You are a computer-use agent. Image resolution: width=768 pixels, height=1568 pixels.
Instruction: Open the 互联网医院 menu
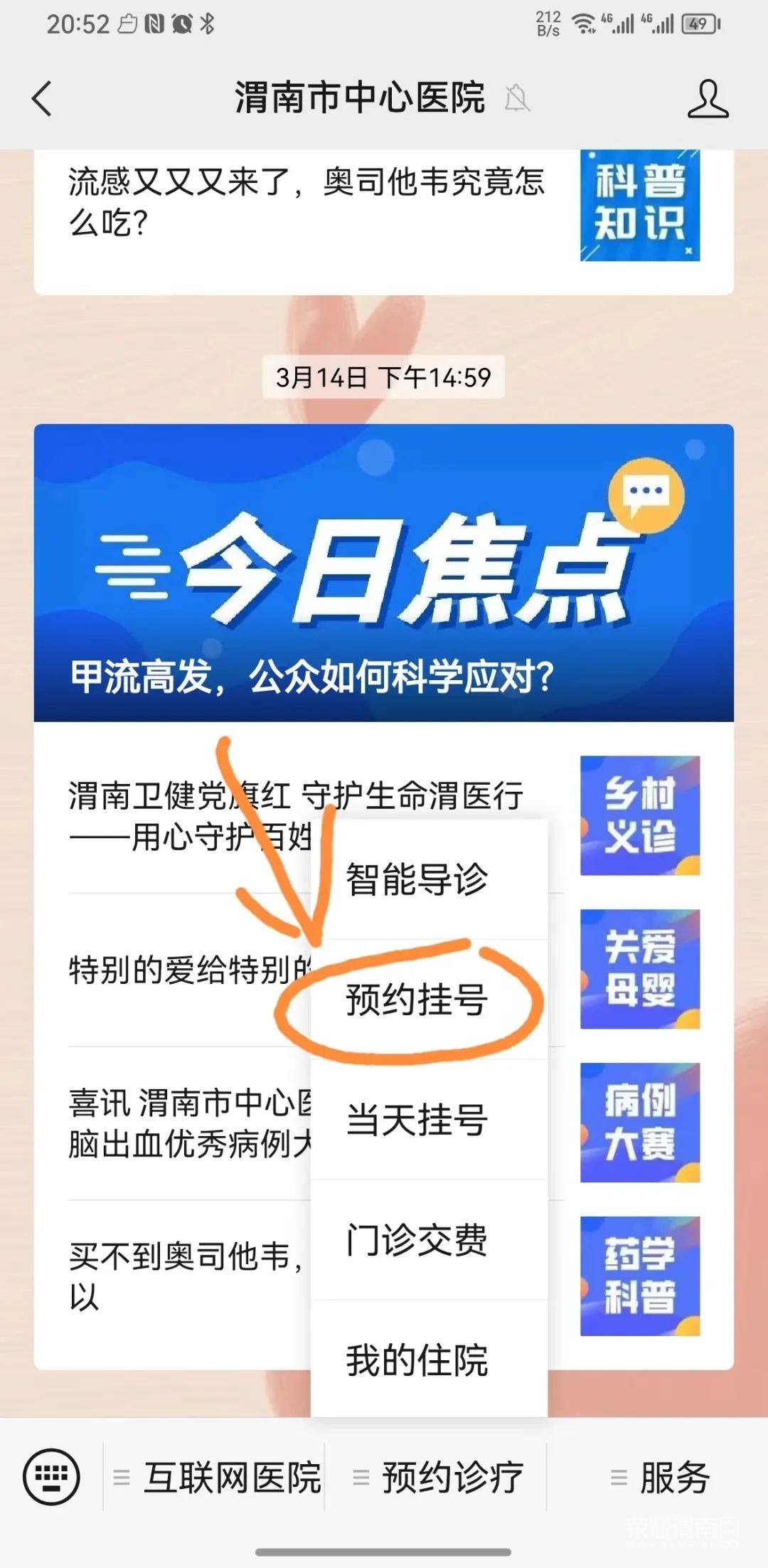pos(217,1478)
